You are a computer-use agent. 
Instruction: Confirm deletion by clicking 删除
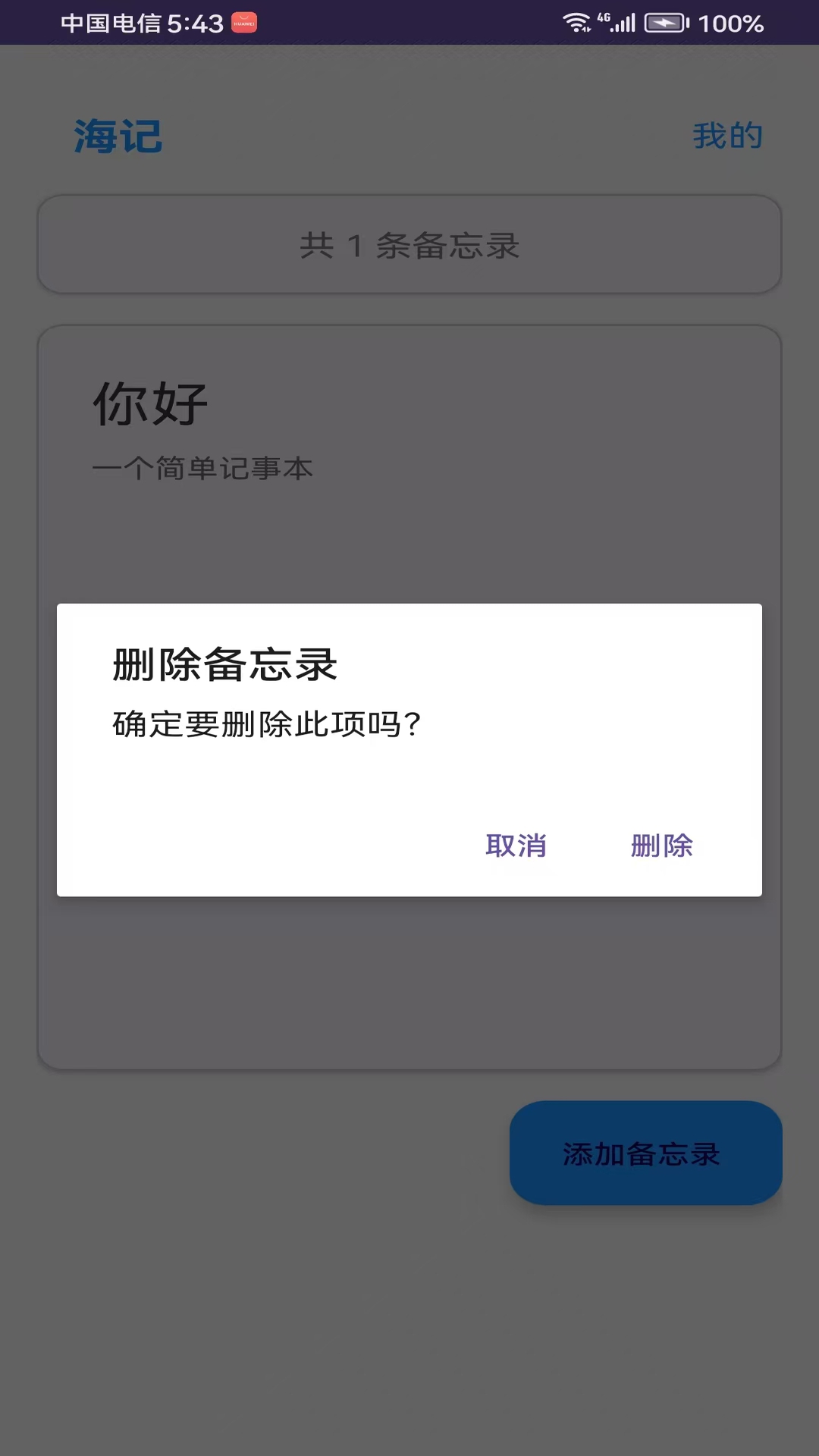661,845
